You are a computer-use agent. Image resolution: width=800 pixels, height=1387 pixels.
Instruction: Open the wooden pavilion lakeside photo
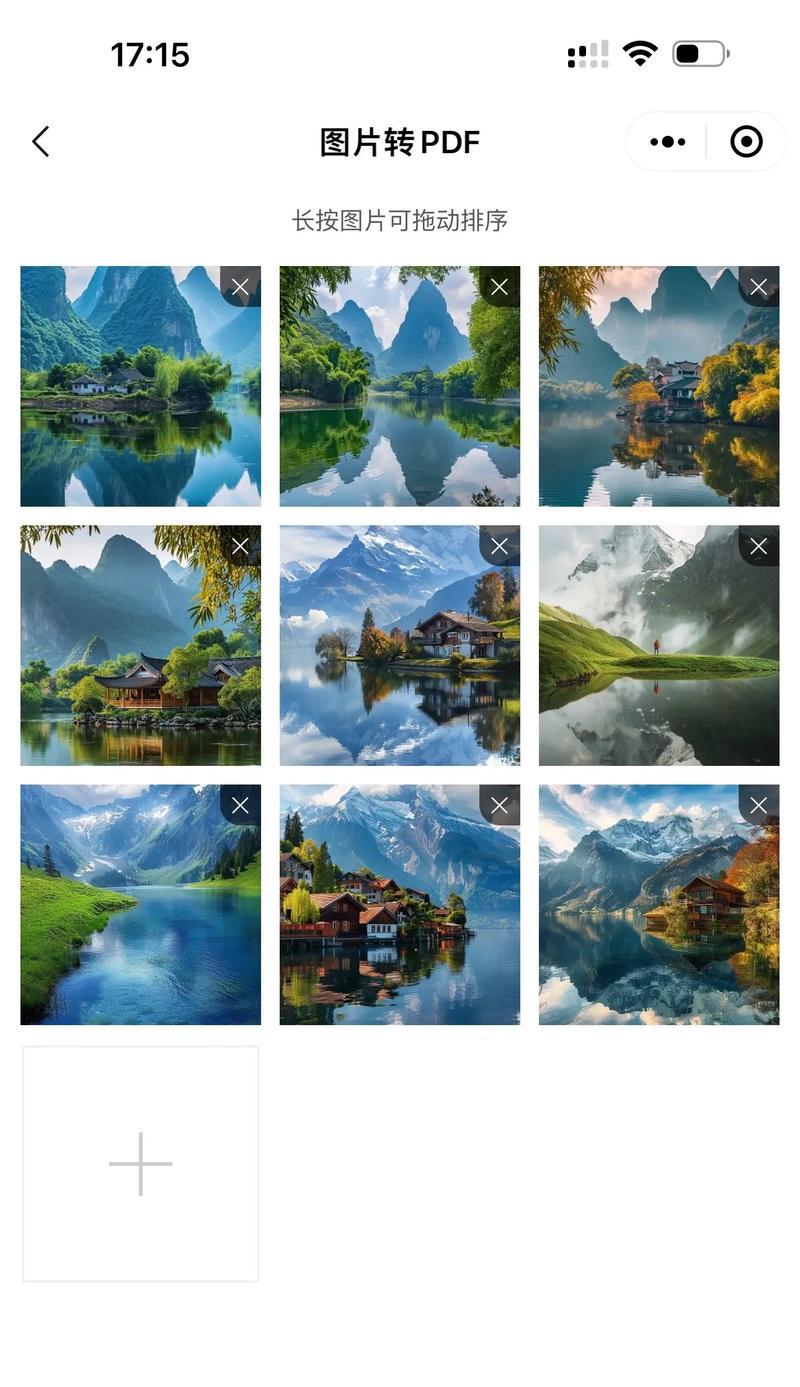coord(130,660)
